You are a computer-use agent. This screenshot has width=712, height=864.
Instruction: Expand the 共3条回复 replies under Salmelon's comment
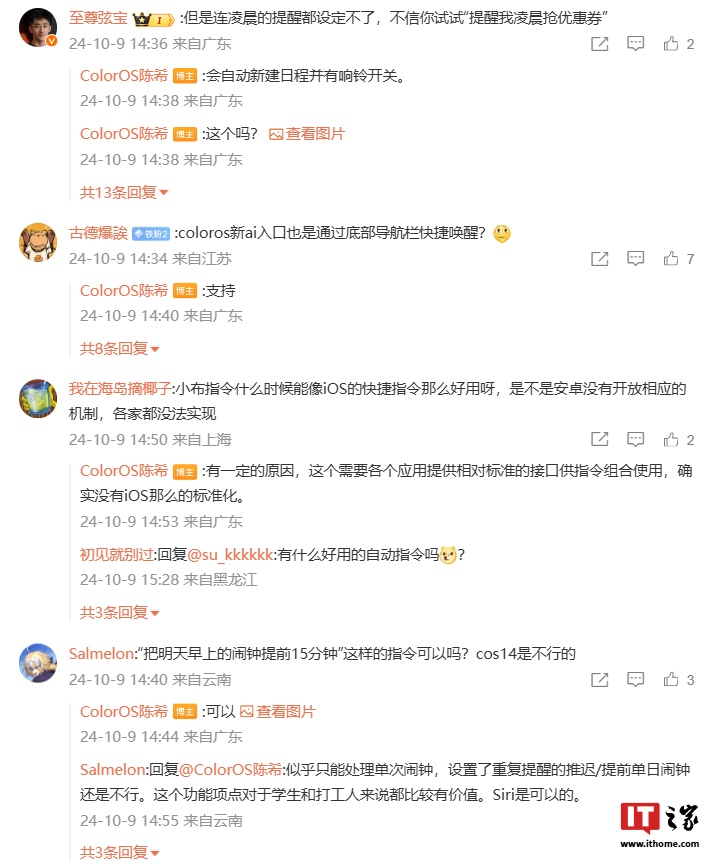(120, 853)
